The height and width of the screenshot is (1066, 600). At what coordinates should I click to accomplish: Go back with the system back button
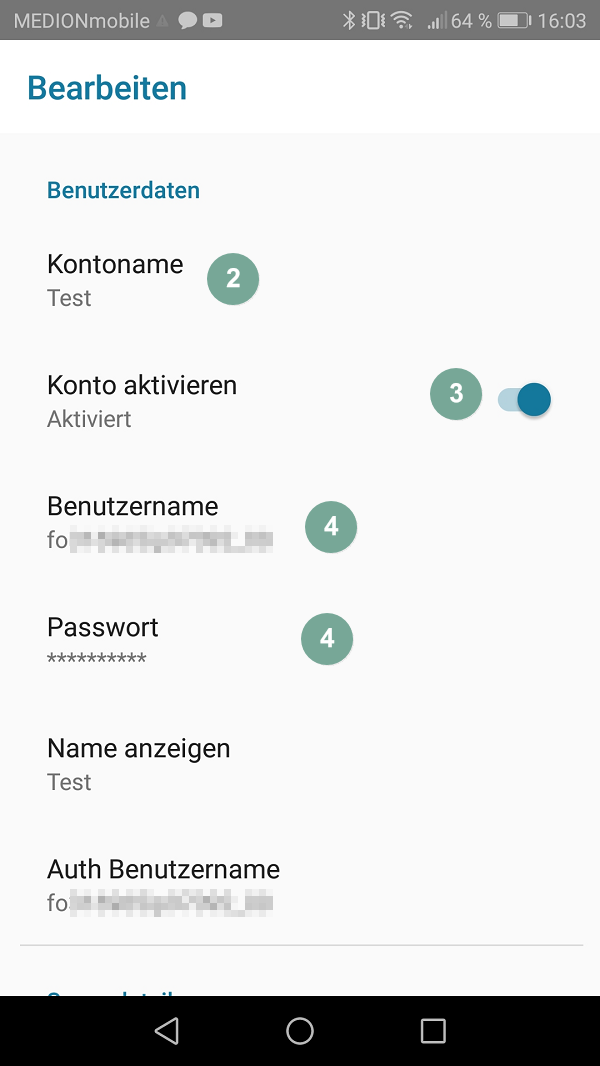[x=167, y=1031]
